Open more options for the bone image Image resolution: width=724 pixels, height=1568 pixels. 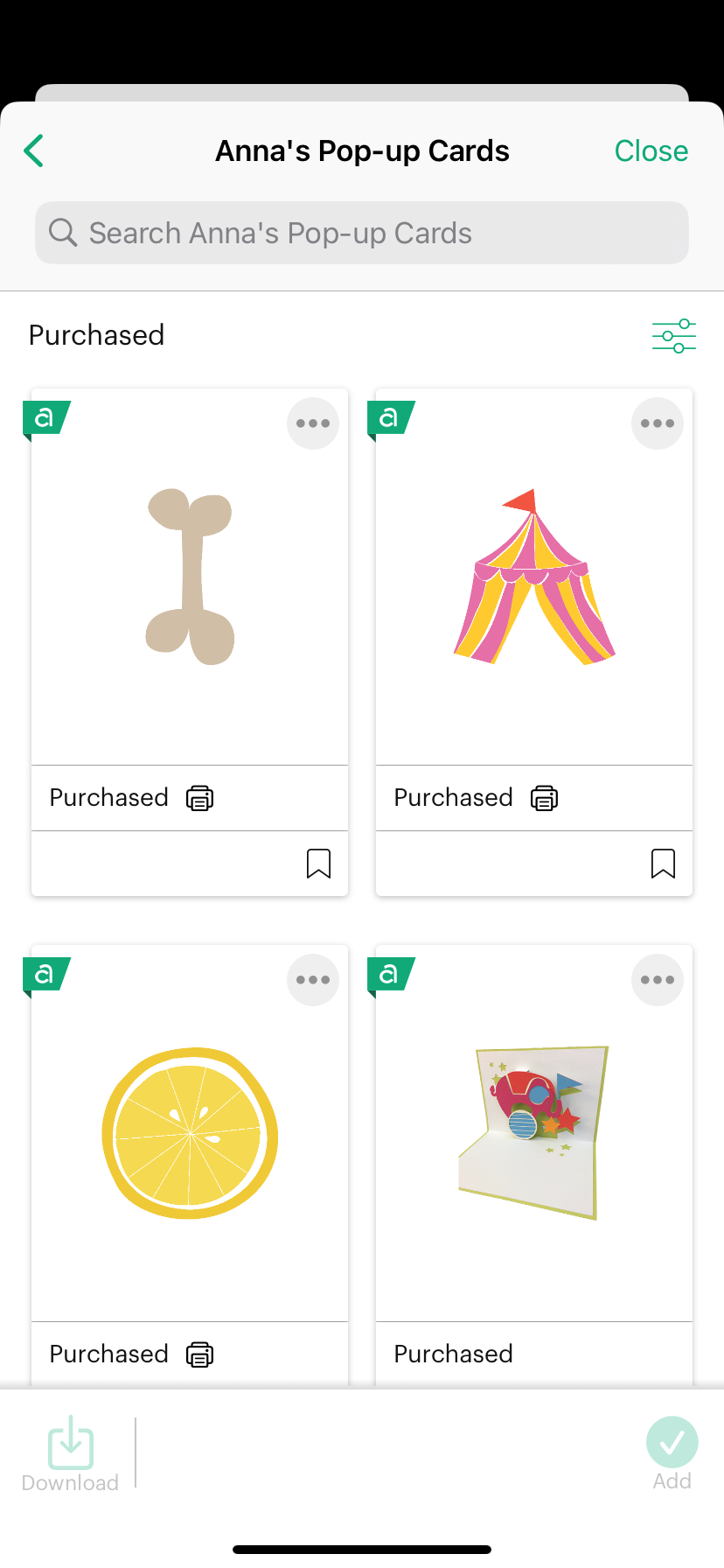tap(313, 423)
